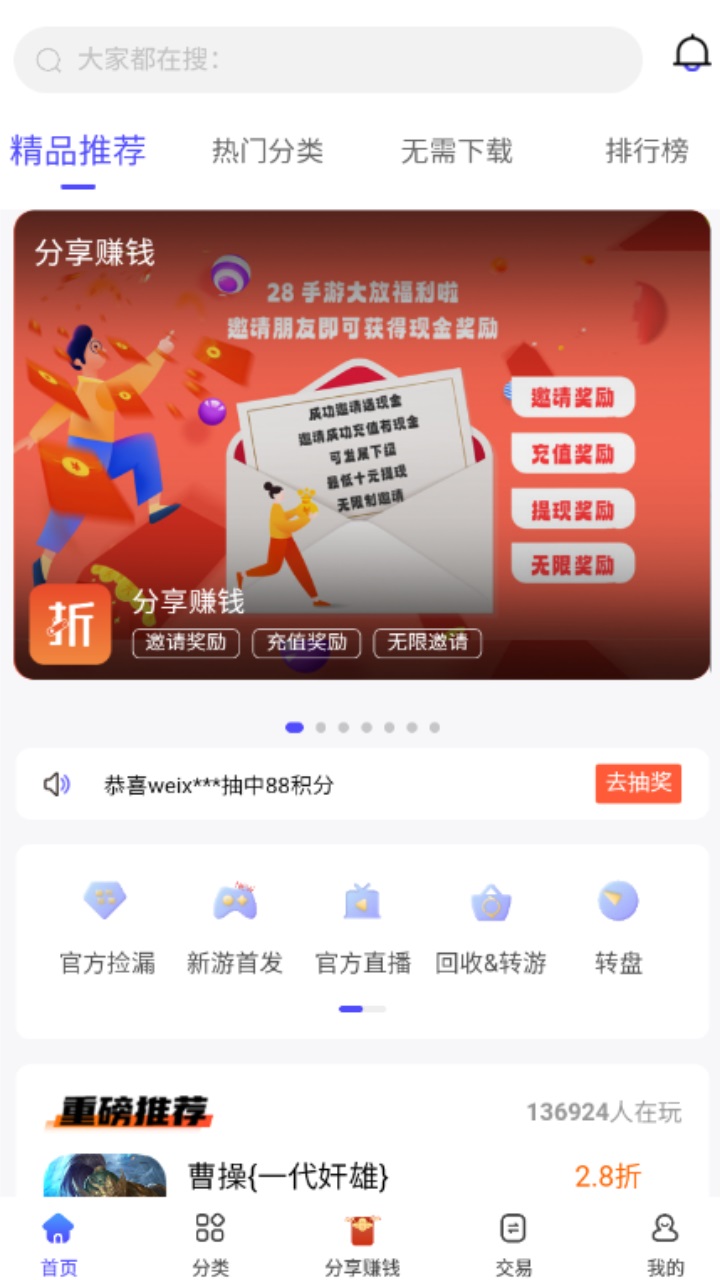Open the 分享赚钱 promo banner
This screenshot has width=720, height=1280.
tap(362, 445)
